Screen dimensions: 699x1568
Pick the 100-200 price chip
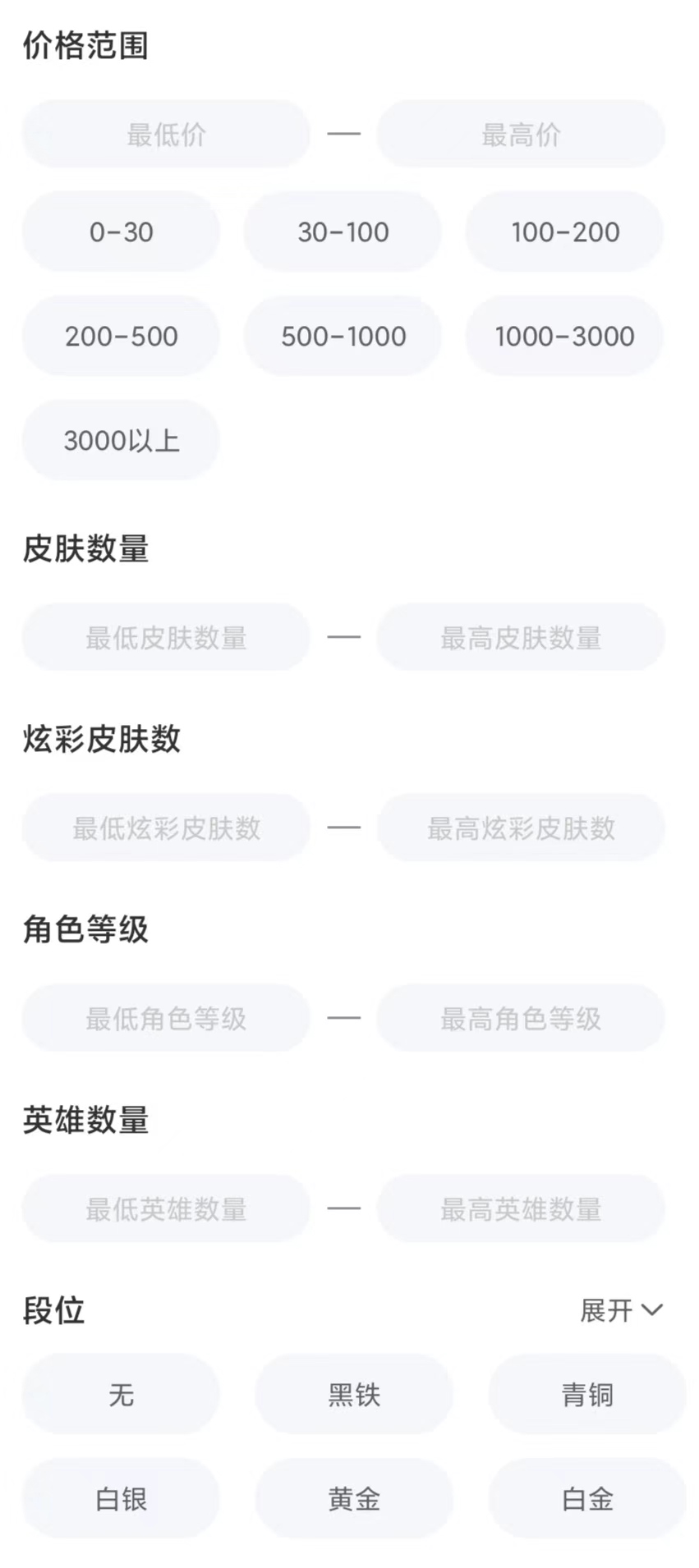(x=564, y=232)
